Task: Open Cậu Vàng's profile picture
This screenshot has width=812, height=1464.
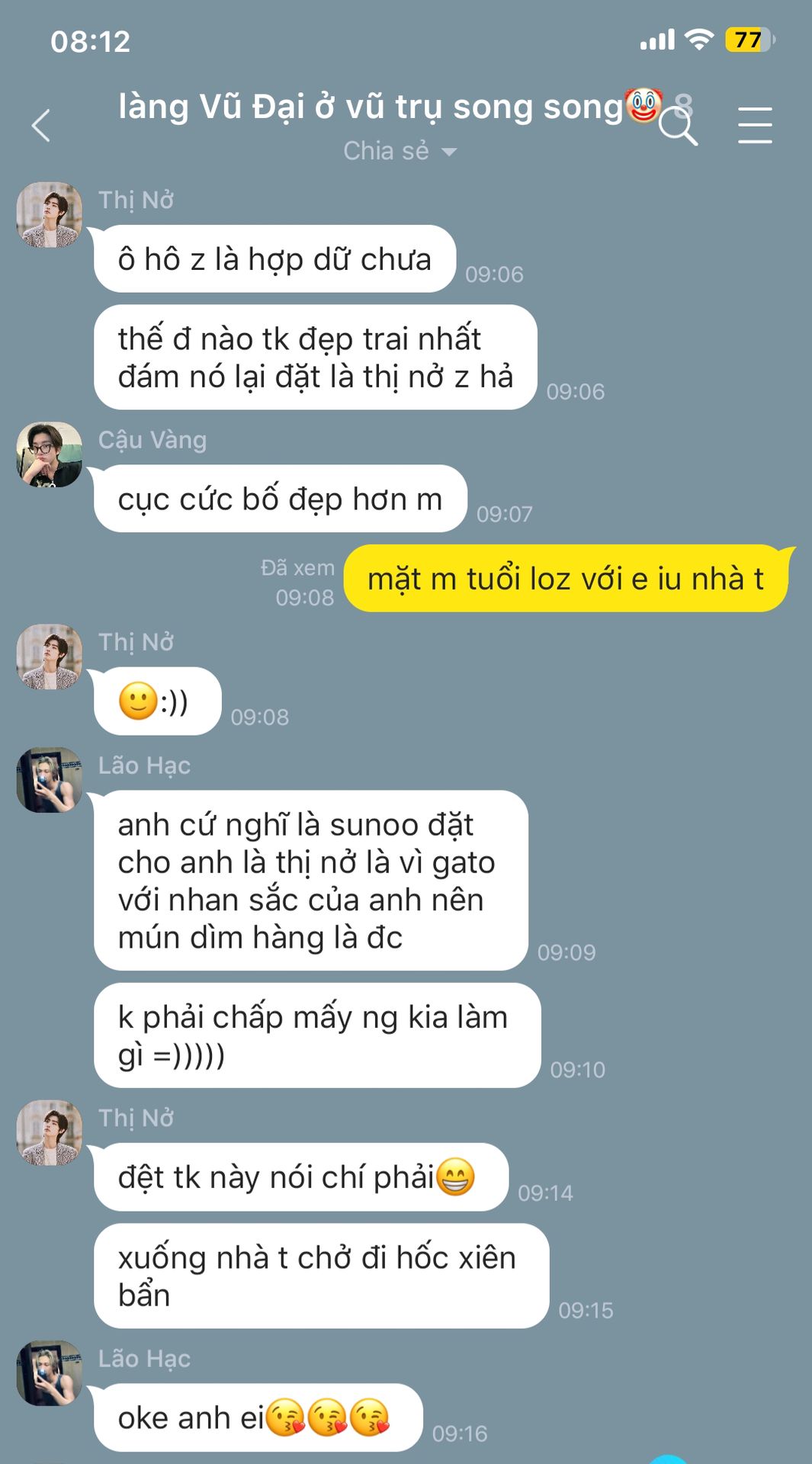Action: click(x=50, y=454)
